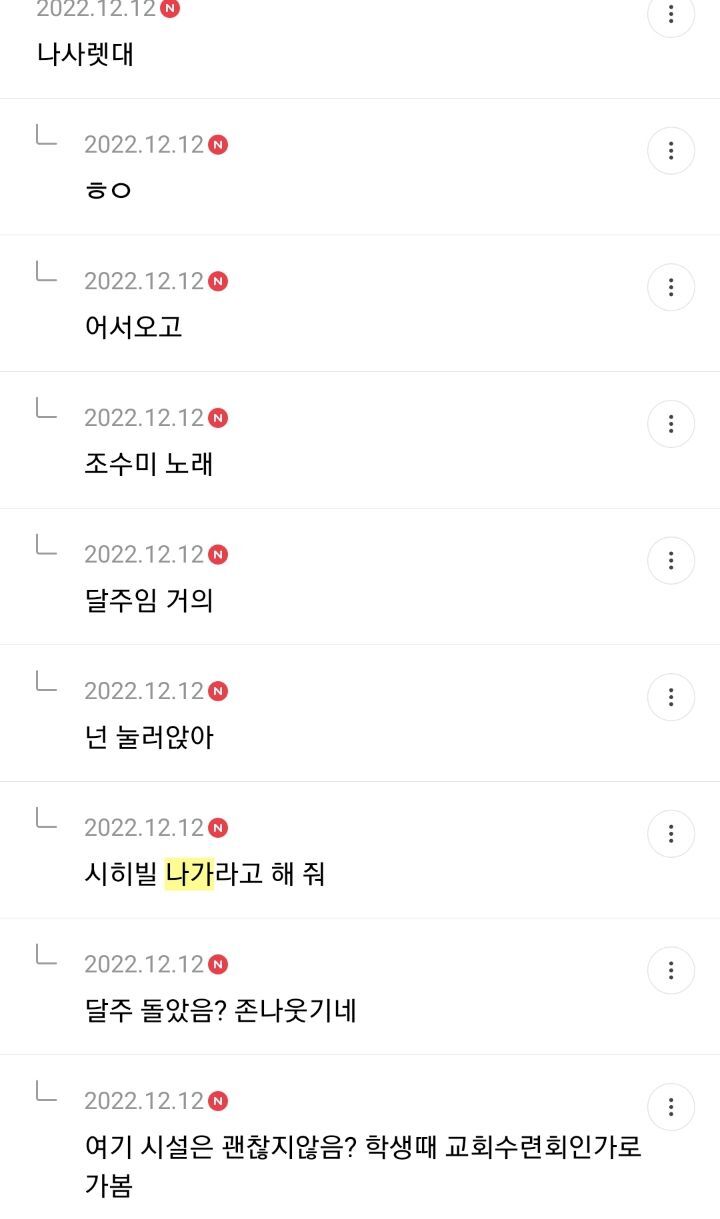Tap the three dots on 시히빌 나가라고 해 줘
720x1219 pixels.
(x=671, y=834)
